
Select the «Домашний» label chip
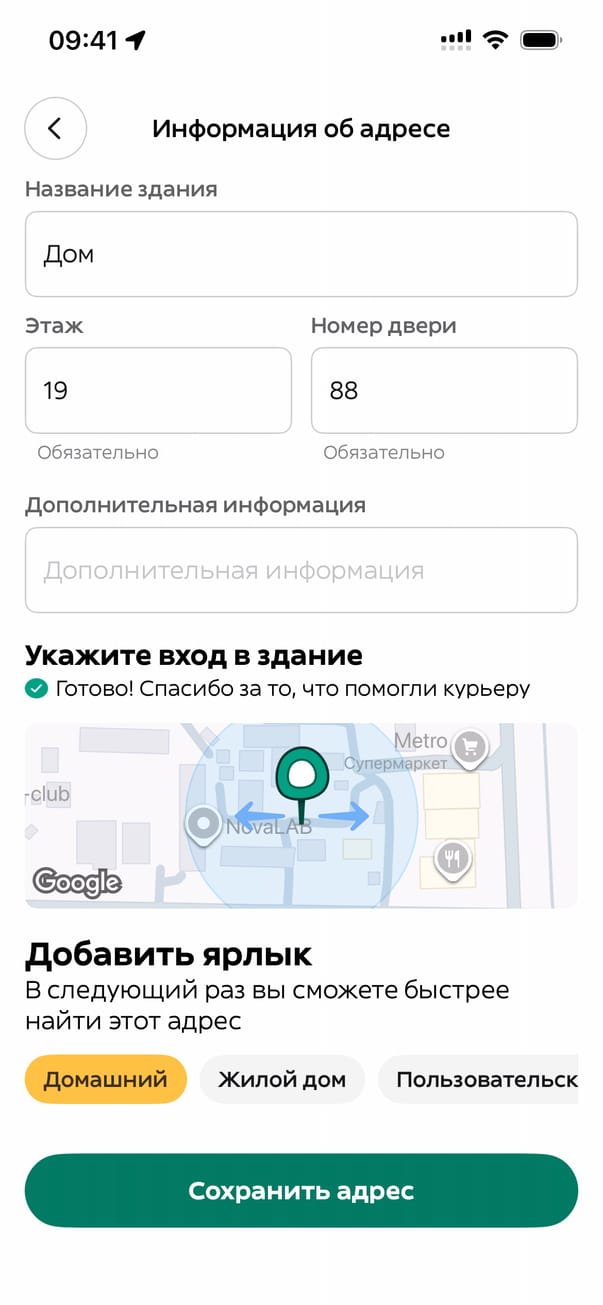point(105,1080)
